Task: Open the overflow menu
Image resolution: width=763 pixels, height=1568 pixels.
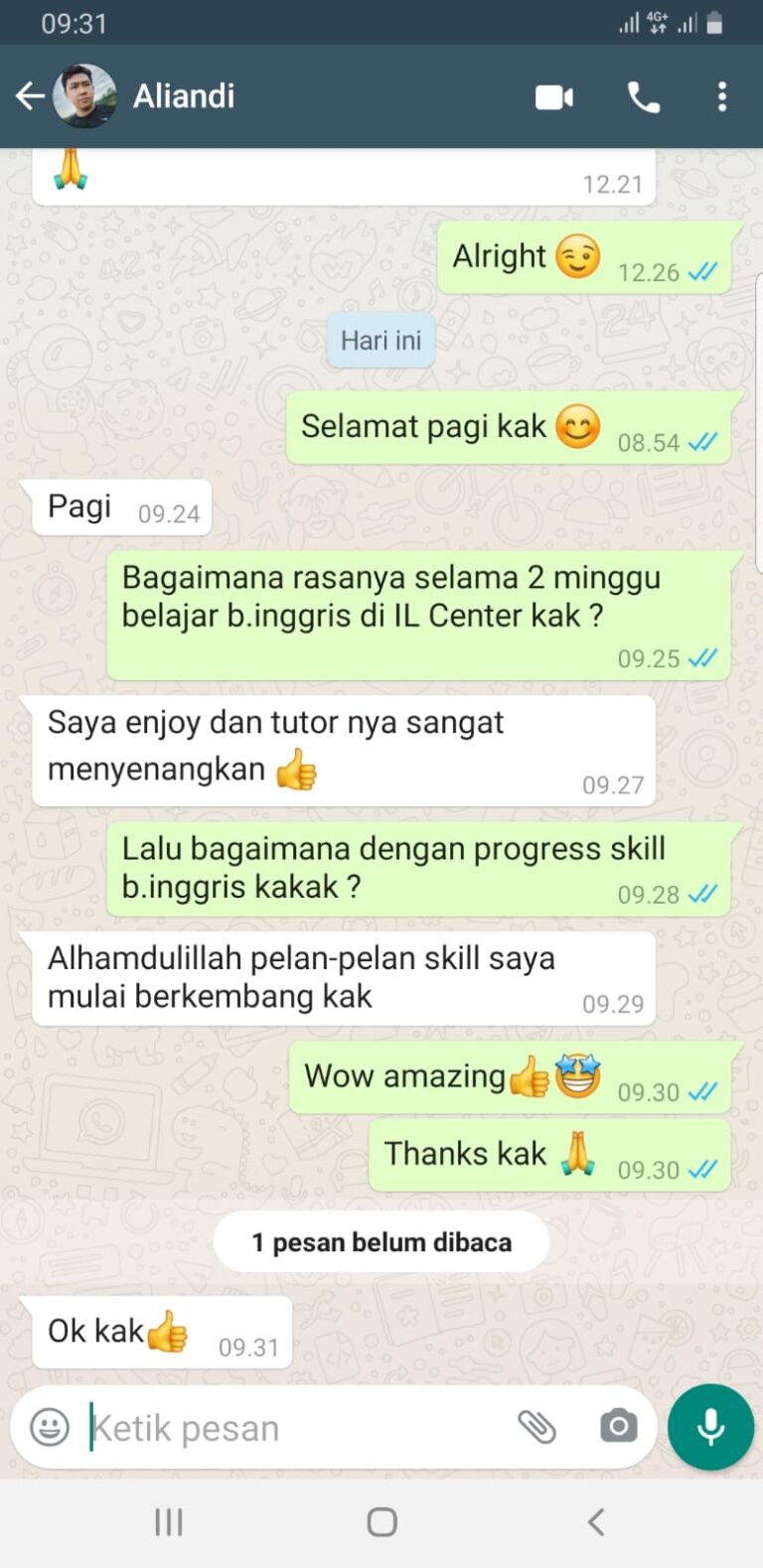Action: 722,97
